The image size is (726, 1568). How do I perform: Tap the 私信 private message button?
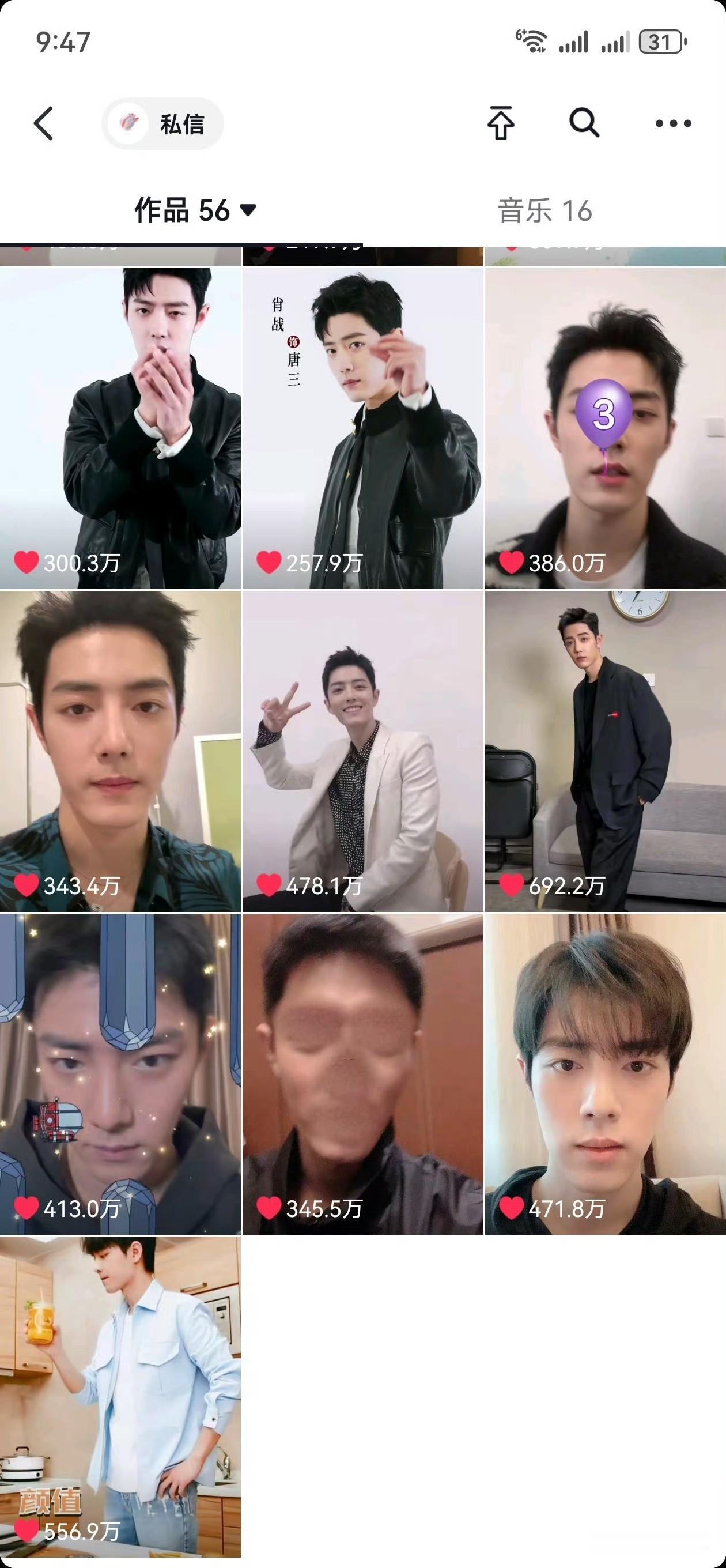pyautogui.click(x=162, y=123)
